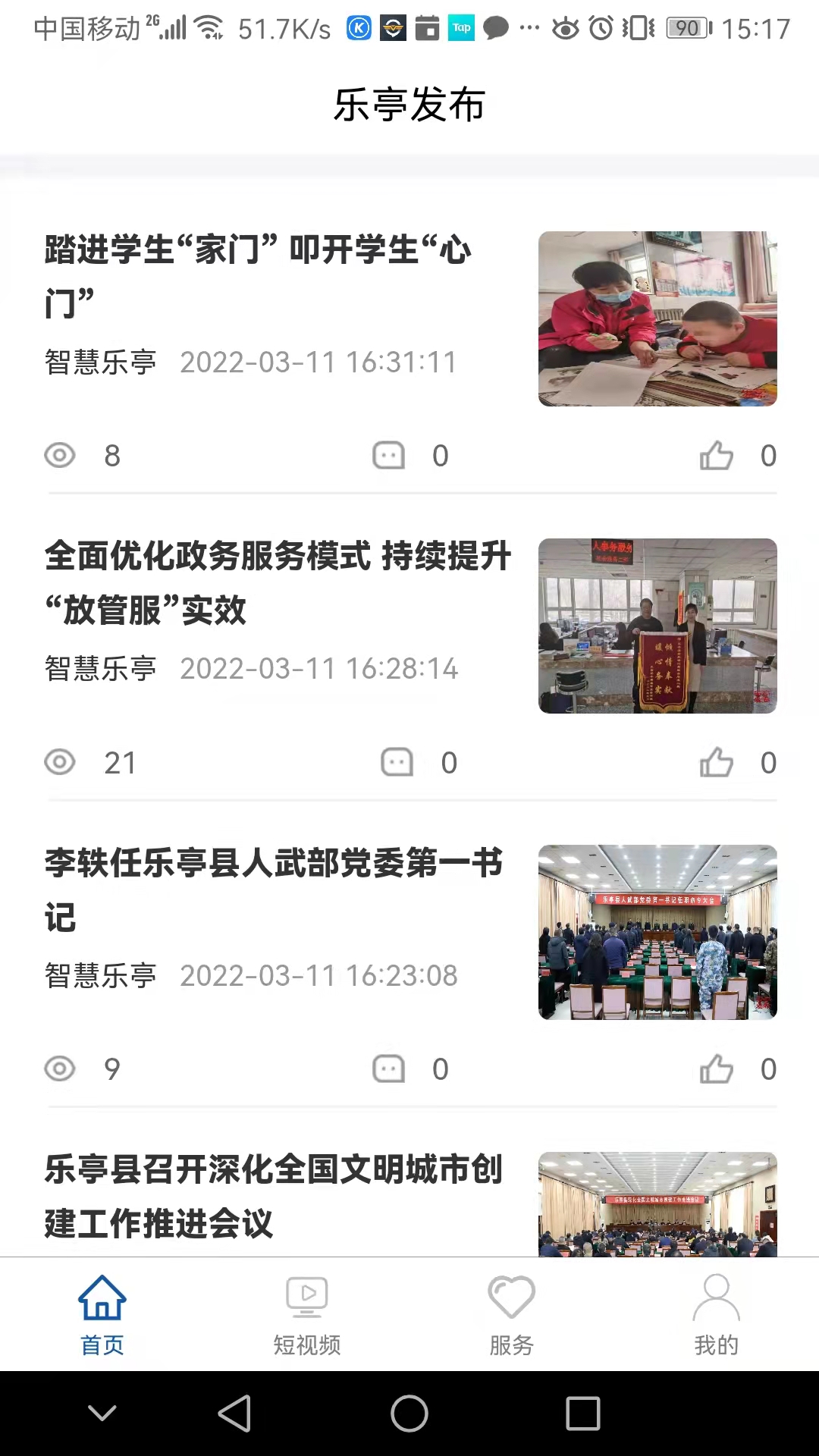Viewport: 819px width, 1456px height.
Task: Open comments on 李轶任乐亭县人武部党委第一书记 article
Action: 389,1069
